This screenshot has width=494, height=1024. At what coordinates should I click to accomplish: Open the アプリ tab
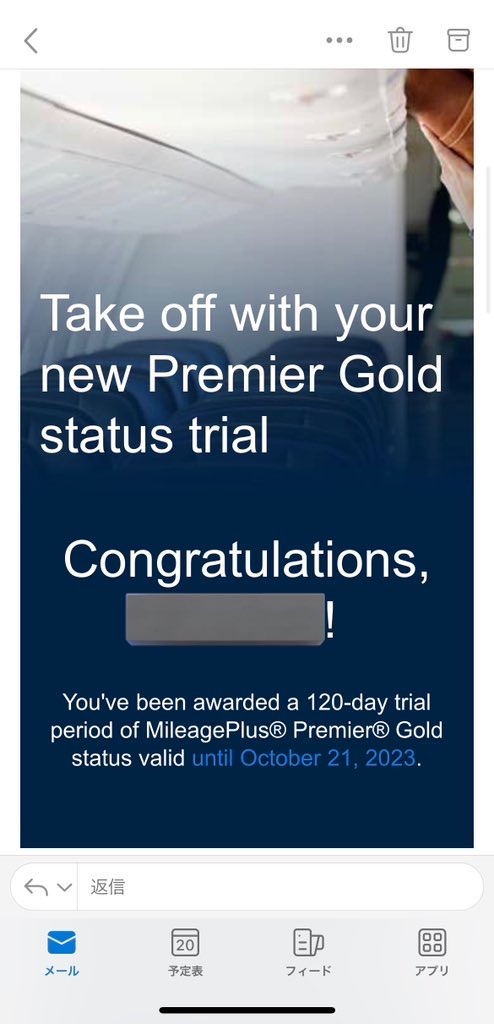[432, 953]
